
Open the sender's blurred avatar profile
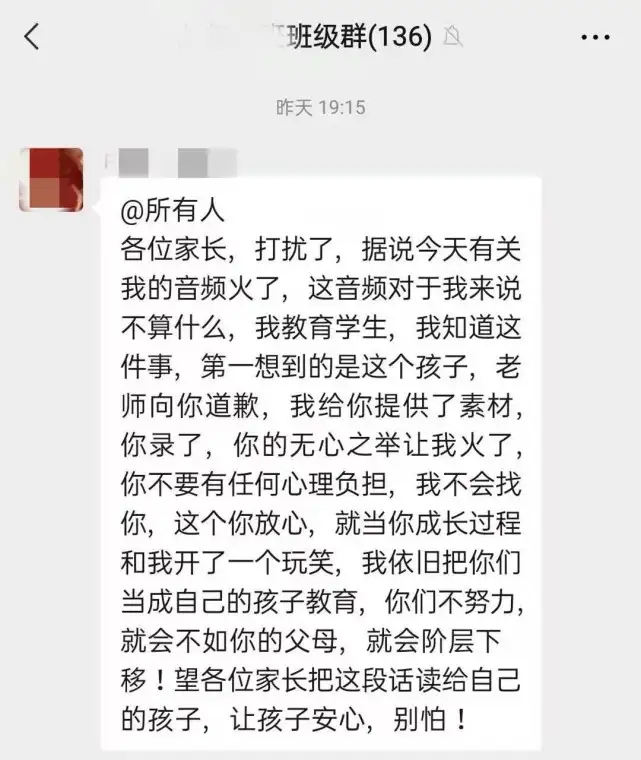(51, 179)
